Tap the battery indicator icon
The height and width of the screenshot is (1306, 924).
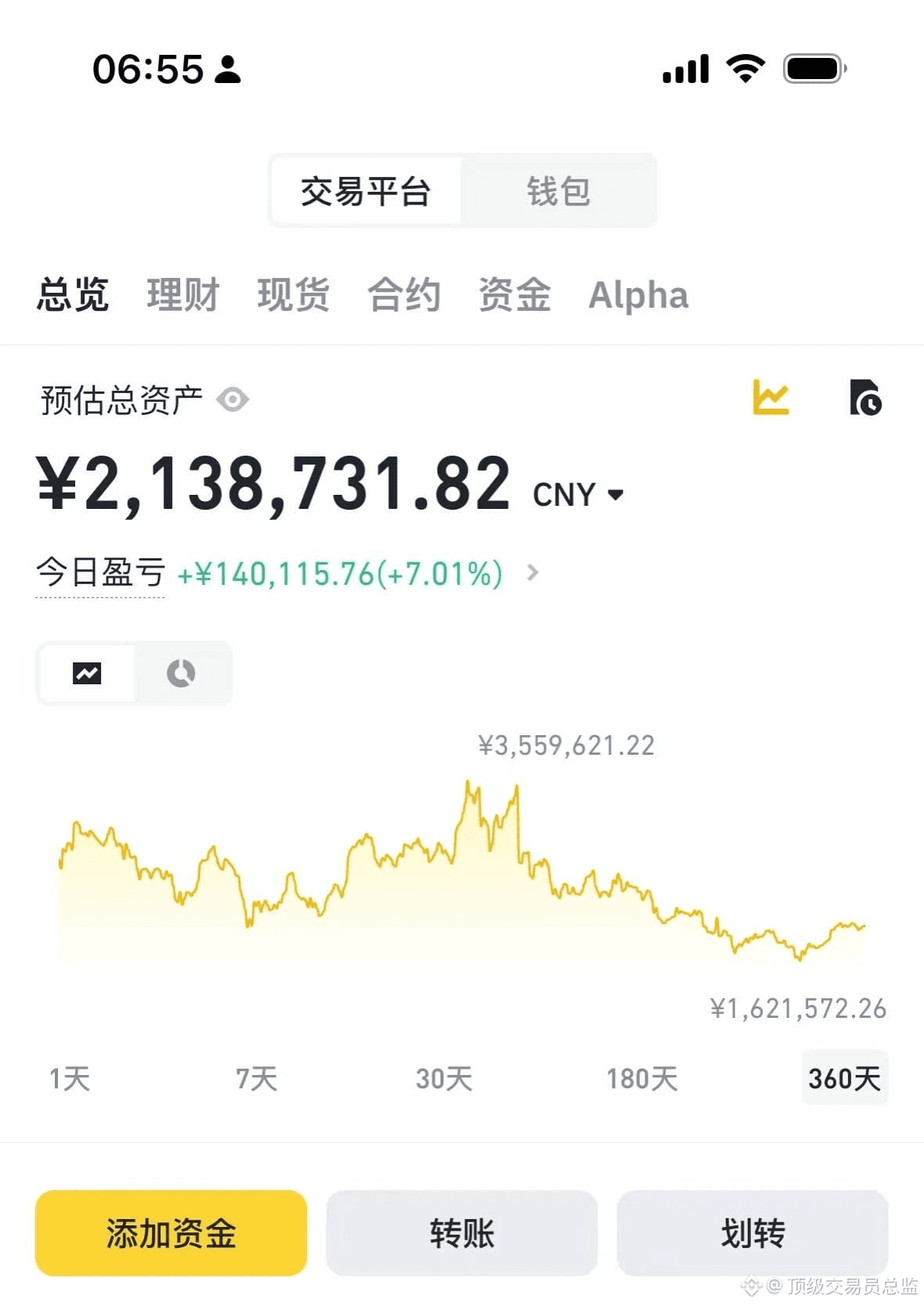(x=812, y=69)
